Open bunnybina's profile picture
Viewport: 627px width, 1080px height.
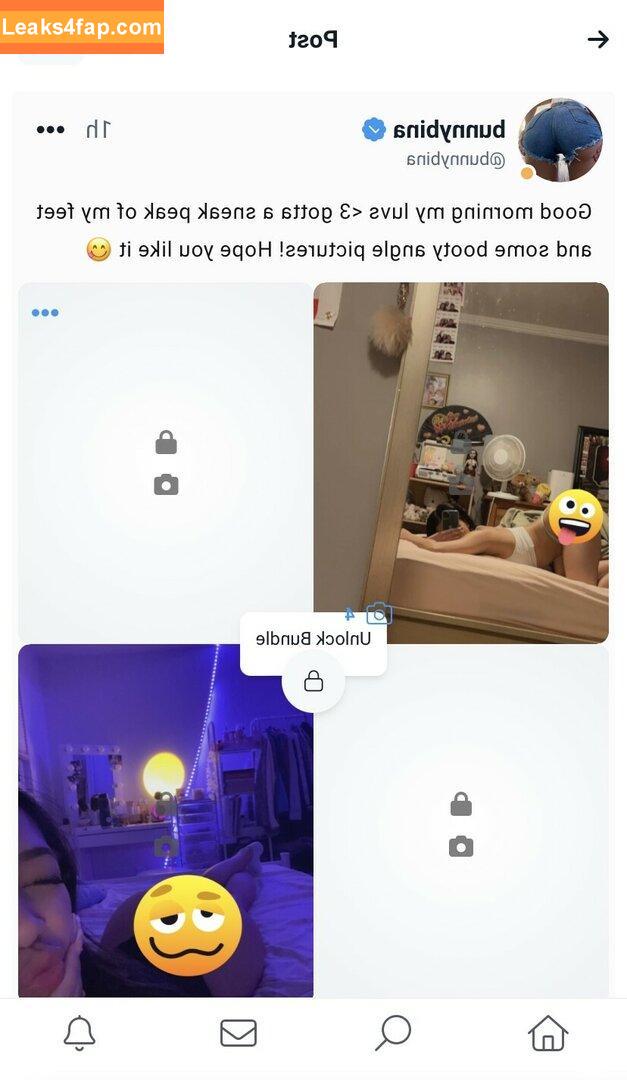pyautogui.click(x=559, y=140)
